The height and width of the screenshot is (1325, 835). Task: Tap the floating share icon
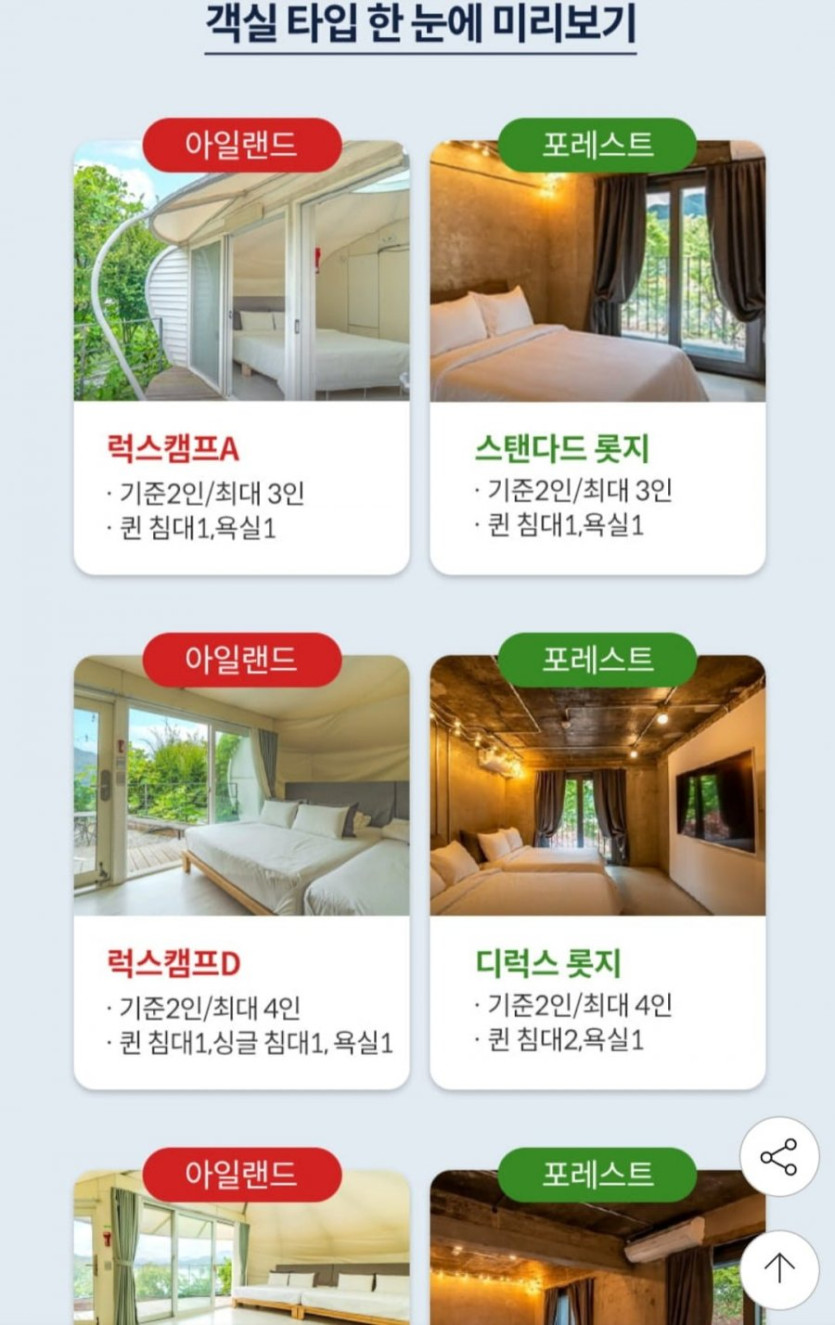779,1157
